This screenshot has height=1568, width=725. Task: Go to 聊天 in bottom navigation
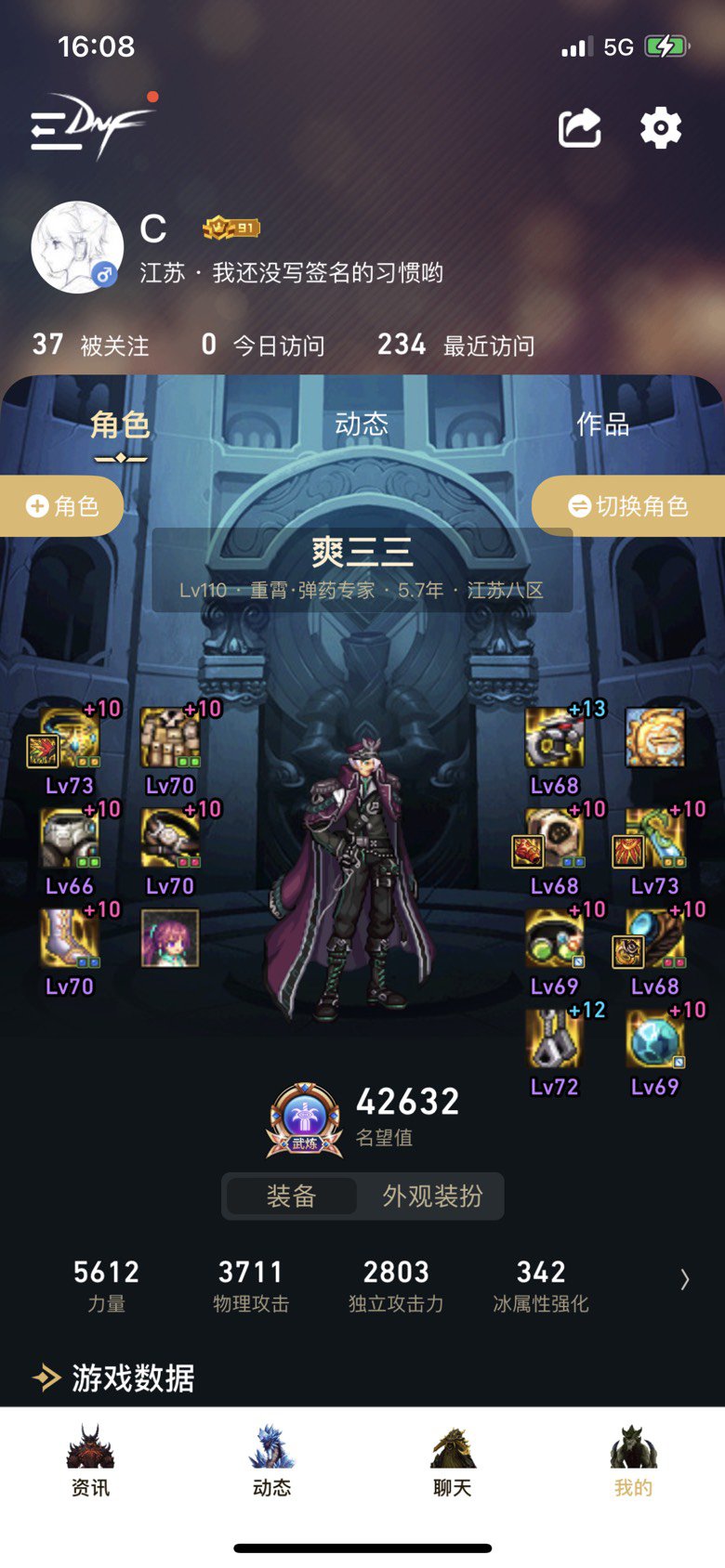click(x=453, y=1462)
